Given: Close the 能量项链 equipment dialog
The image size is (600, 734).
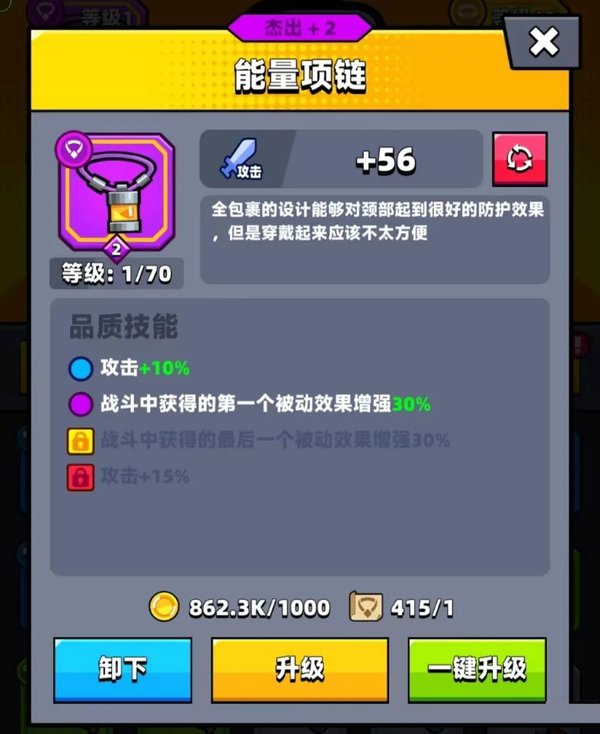Looking at the screenshot, I should [543, 43].
